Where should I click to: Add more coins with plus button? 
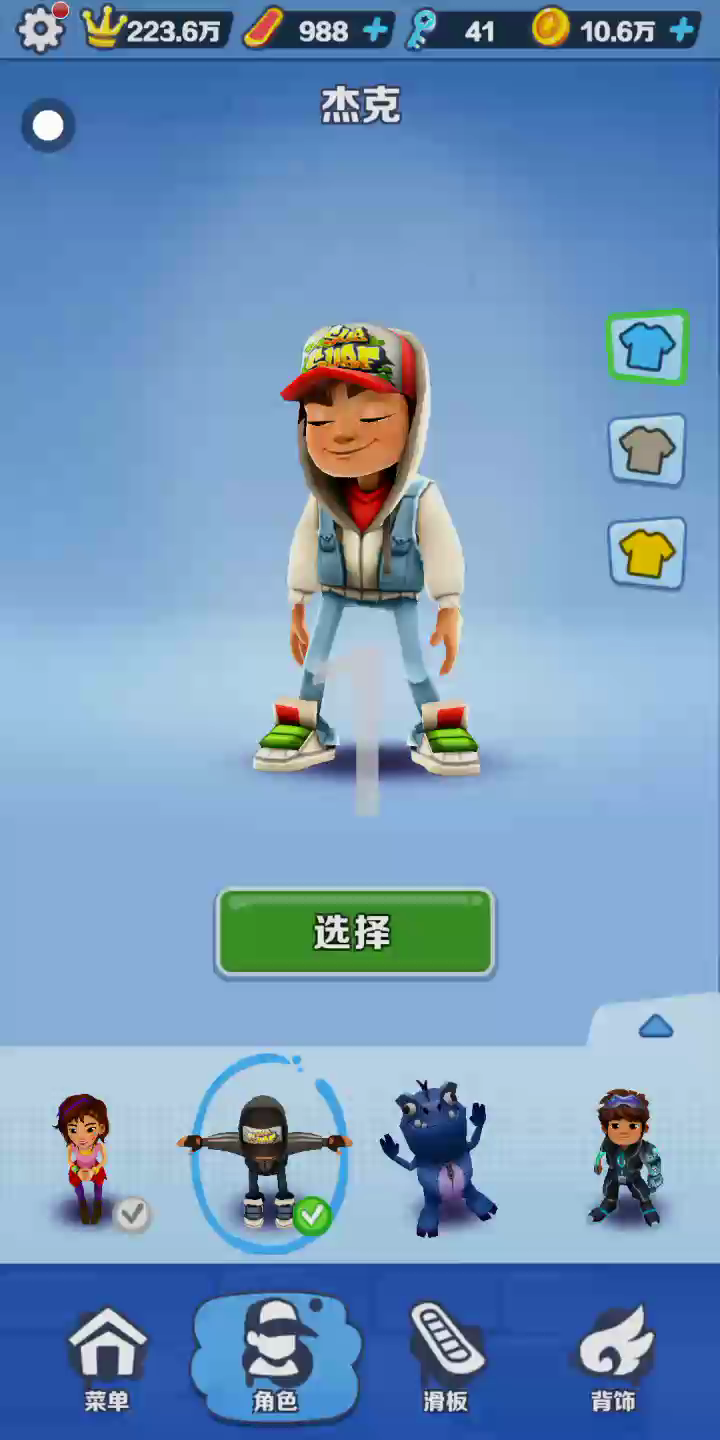(682, 31)
